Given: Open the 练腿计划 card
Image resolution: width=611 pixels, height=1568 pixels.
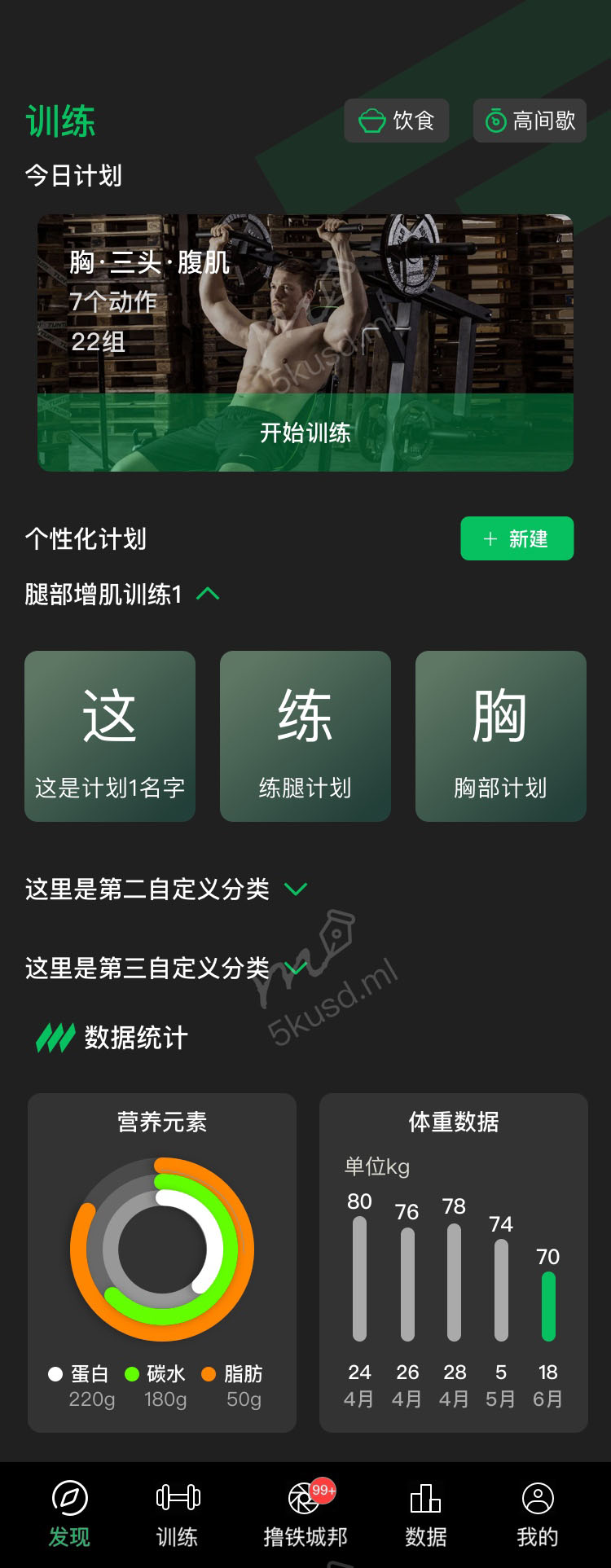Looking at the screenshot, I should 305,736.
